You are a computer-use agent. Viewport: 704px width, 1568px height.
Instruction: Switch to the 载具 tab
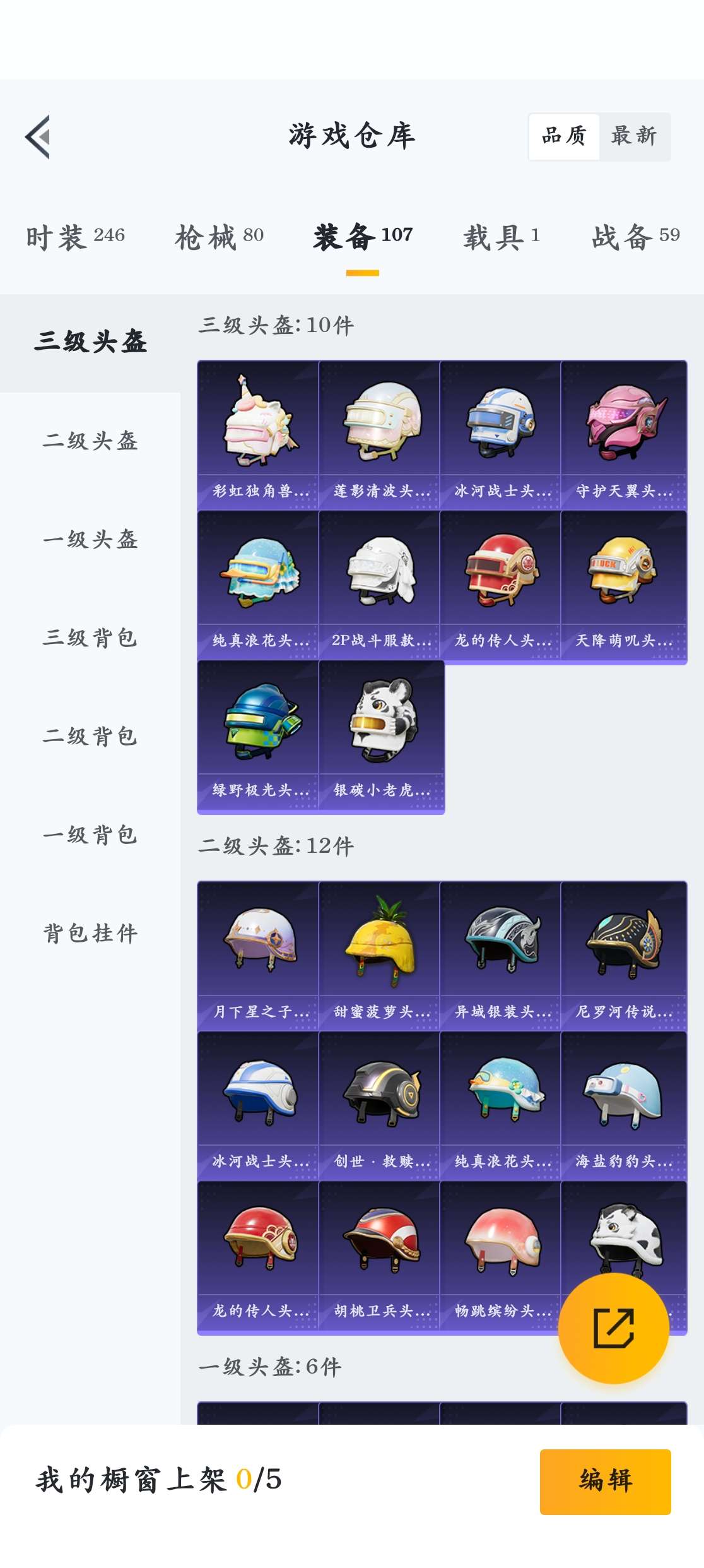[x=502, y=237]
